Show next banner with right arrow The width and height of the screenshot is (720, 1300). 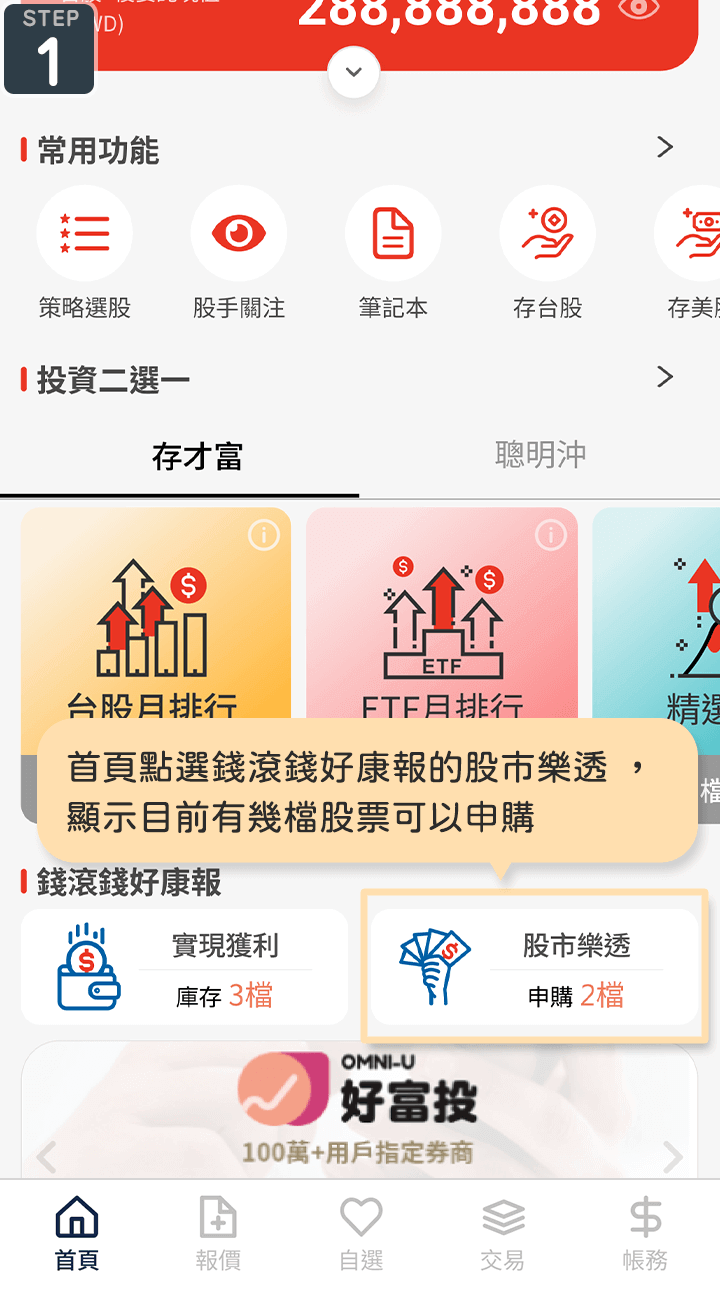[x=673, y=1158]
